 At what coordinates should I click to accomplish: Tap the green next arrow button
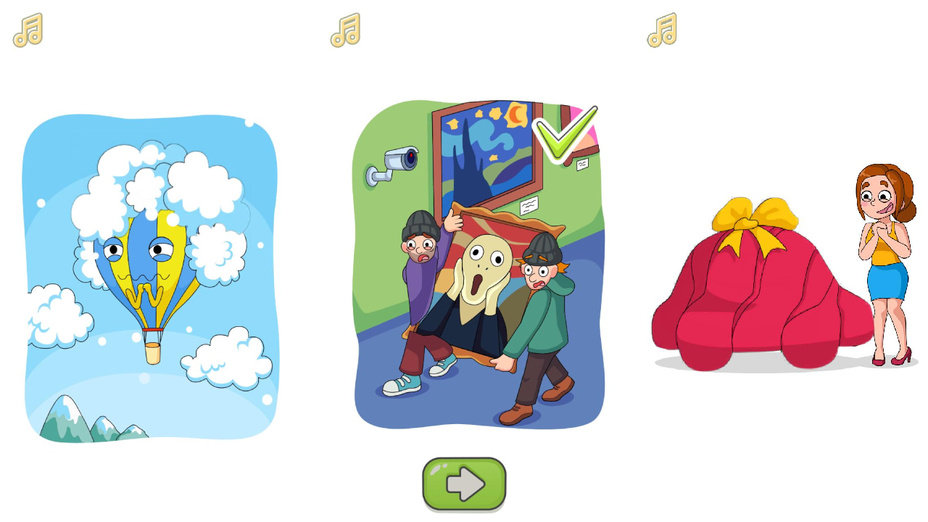click(x=464, y=484)
